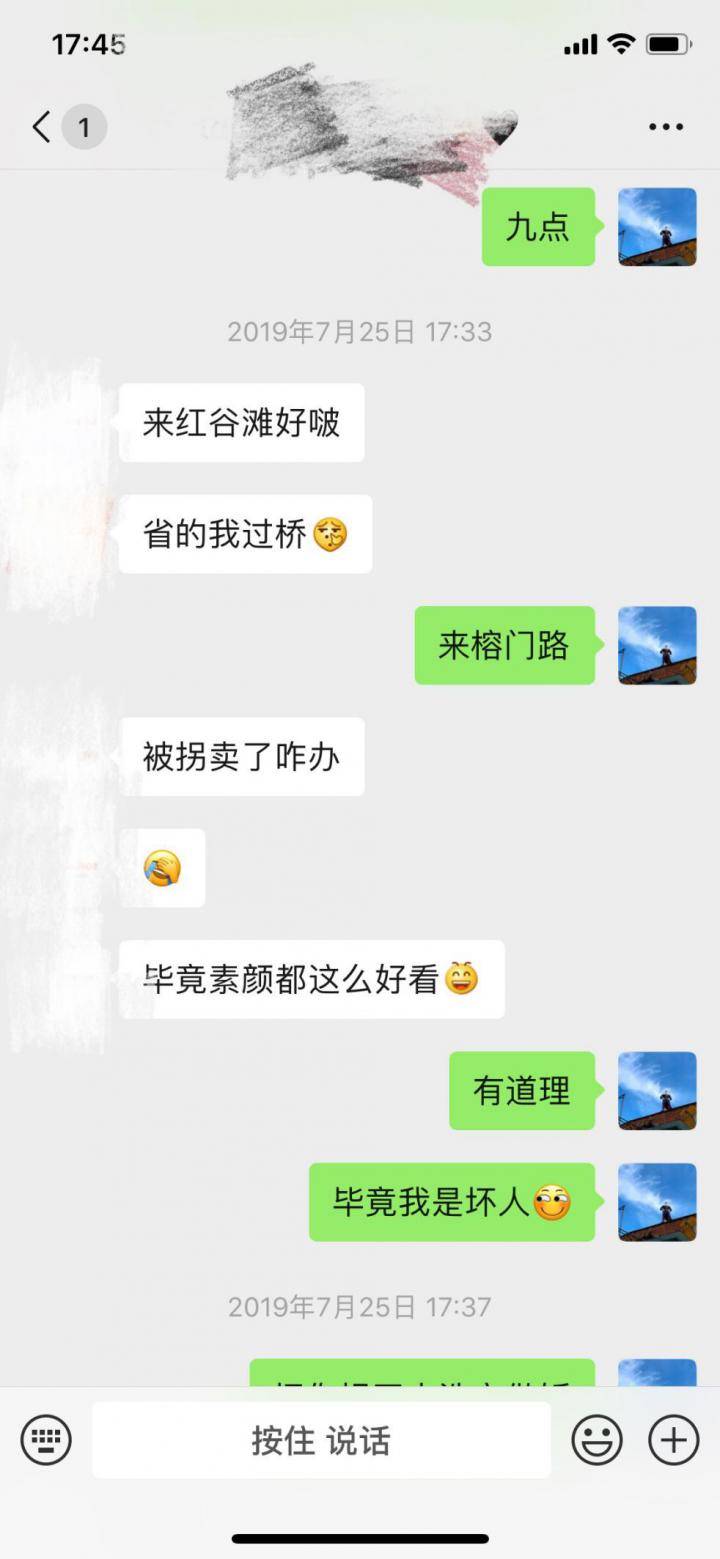Tap the 17:45 time in the status bar
The width and height of the screenshot is (720, 1559).
90,45
